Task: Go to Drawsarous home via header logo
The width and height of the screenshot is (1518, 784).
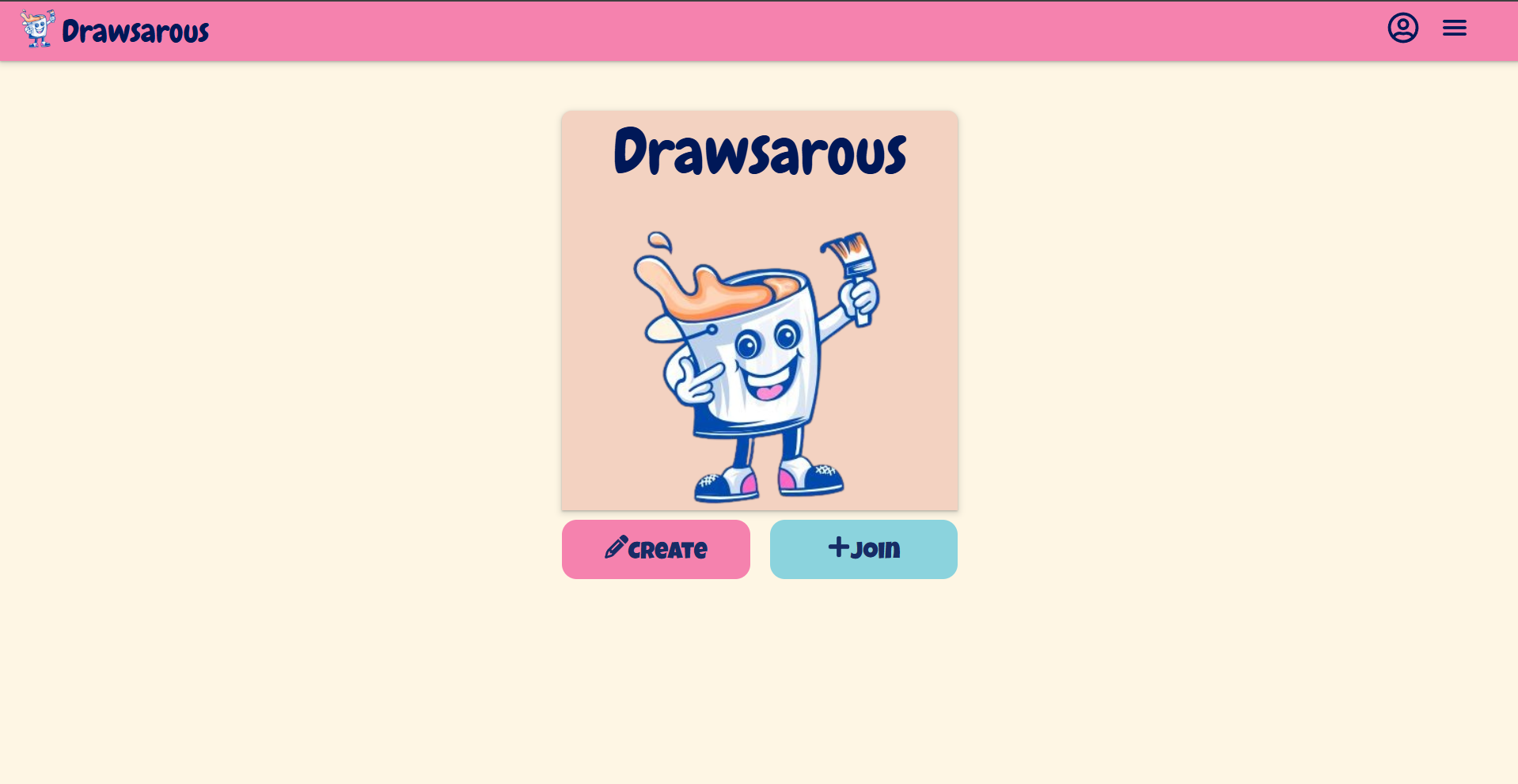Action: (x=116, y=30)
